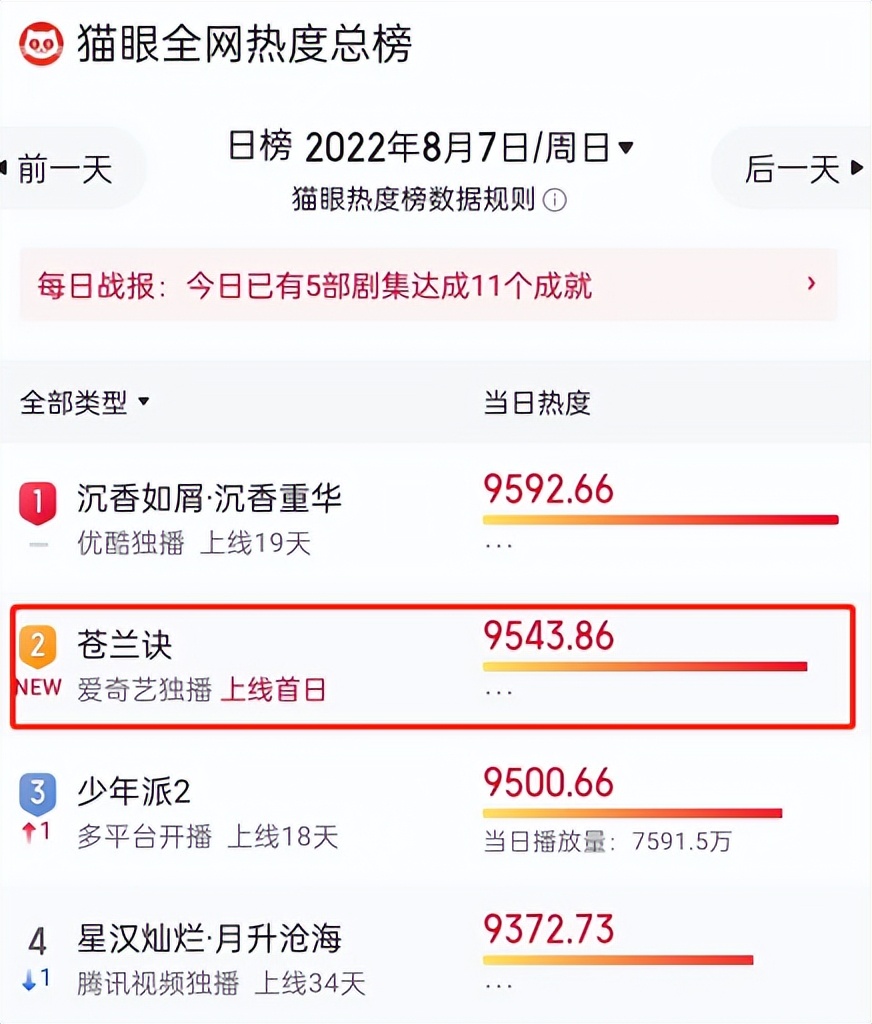
Task: Expand details under 星汉灿烂 via the ellipsis
Action: pos(497,985)
